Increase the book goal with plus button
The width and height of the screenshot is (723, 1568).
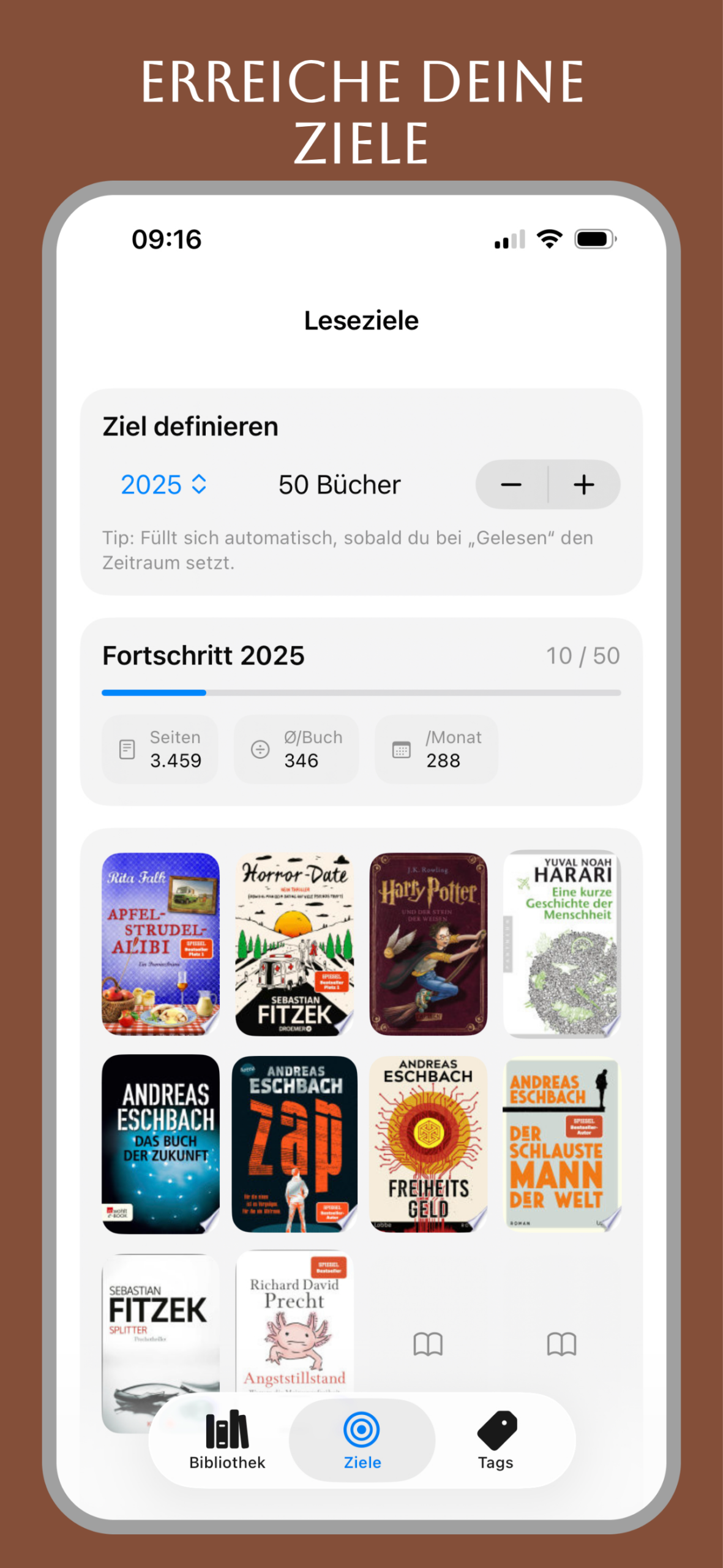583,484
